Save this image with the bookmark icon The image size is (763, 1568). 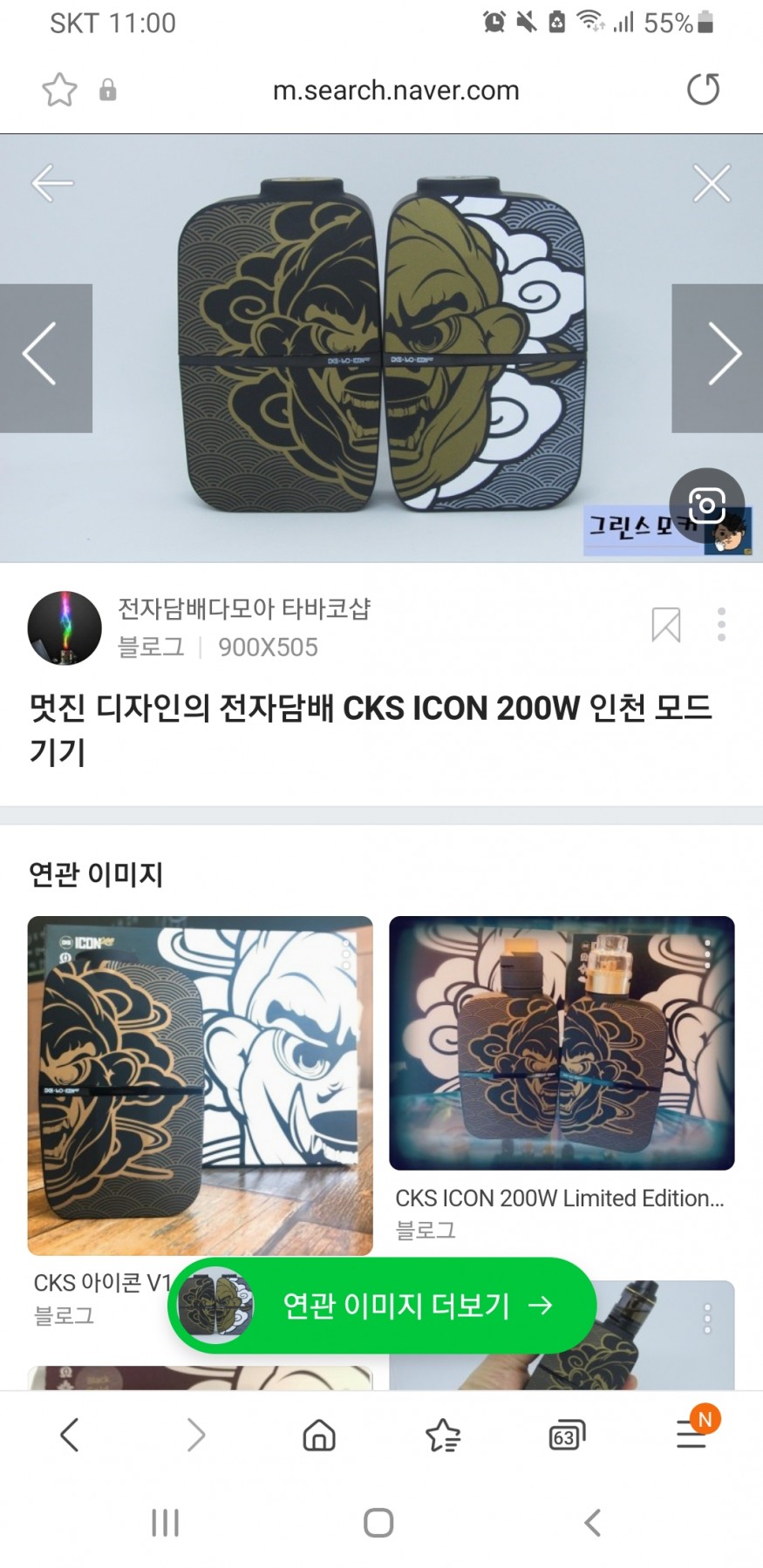click(666, 625)
